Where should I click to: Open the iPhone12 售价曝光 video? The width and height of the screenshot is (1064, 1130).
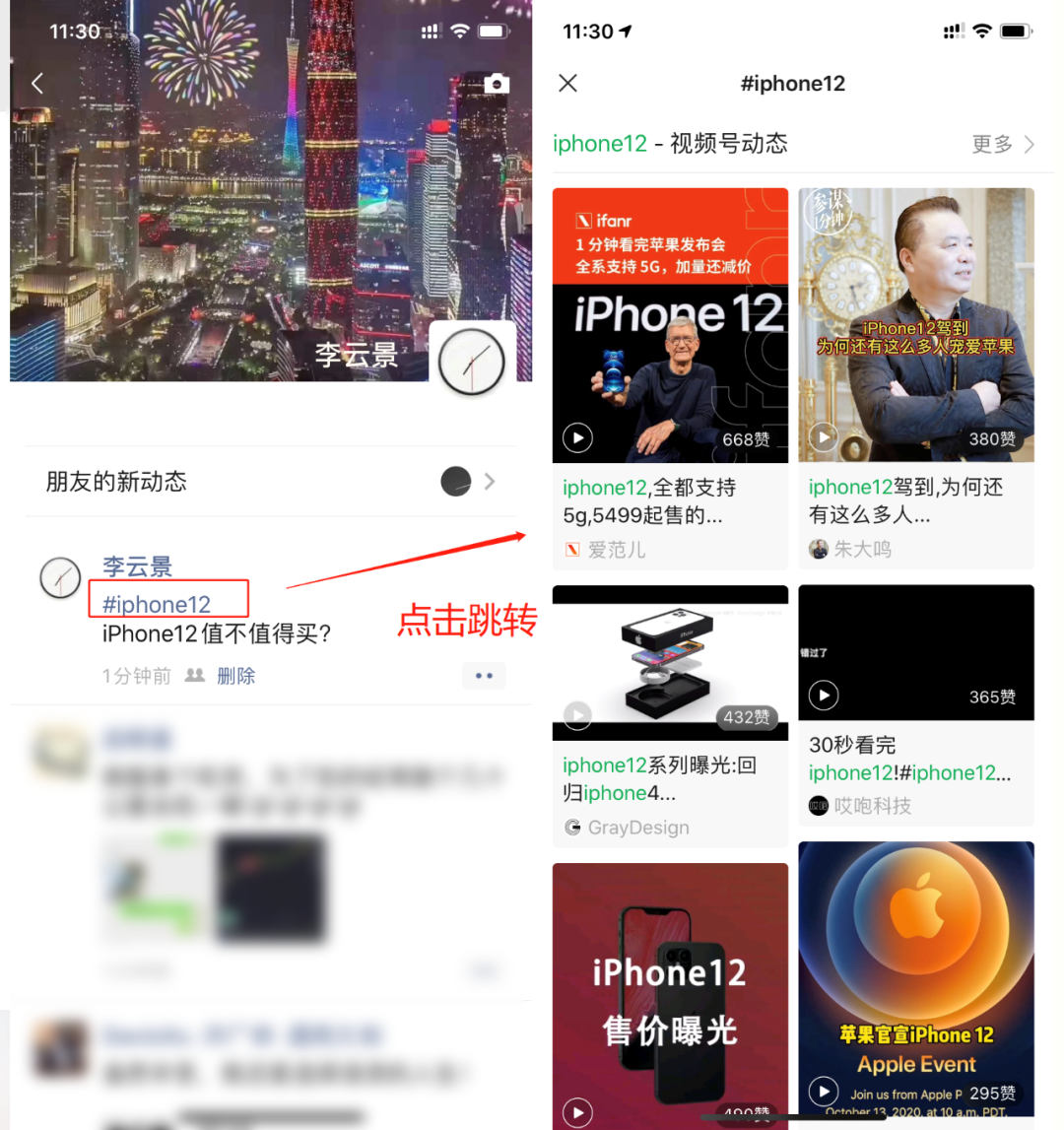(x=670, y=995)
